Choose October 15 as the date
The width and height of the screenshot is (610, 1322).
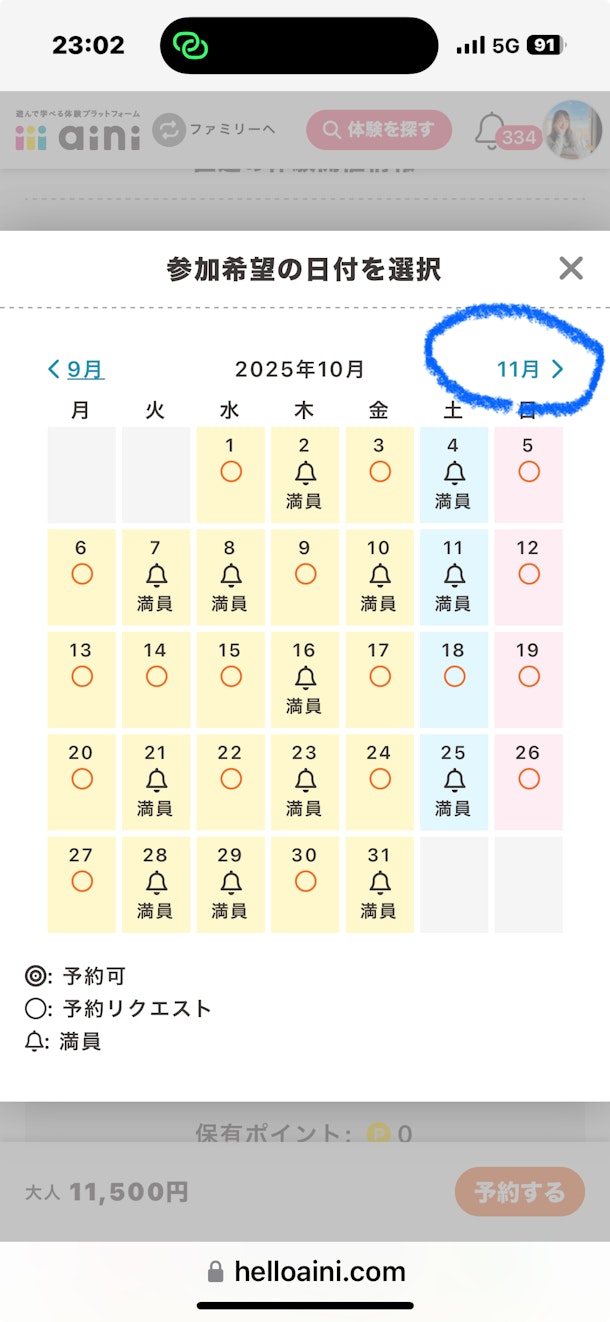(x=230, y=677)
